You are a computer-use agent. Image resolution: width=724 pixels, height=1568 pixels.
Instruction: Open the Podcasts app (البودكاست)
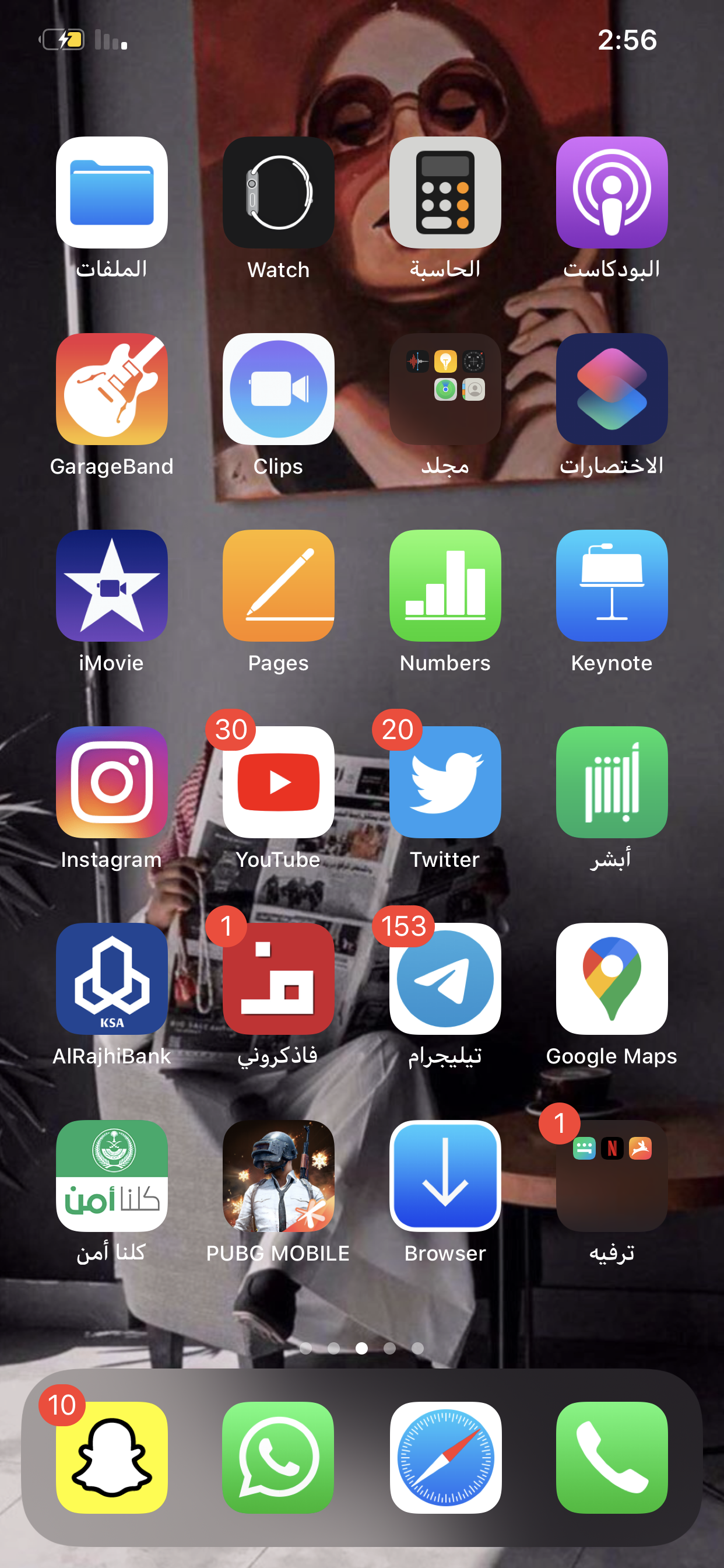[611, 192]
